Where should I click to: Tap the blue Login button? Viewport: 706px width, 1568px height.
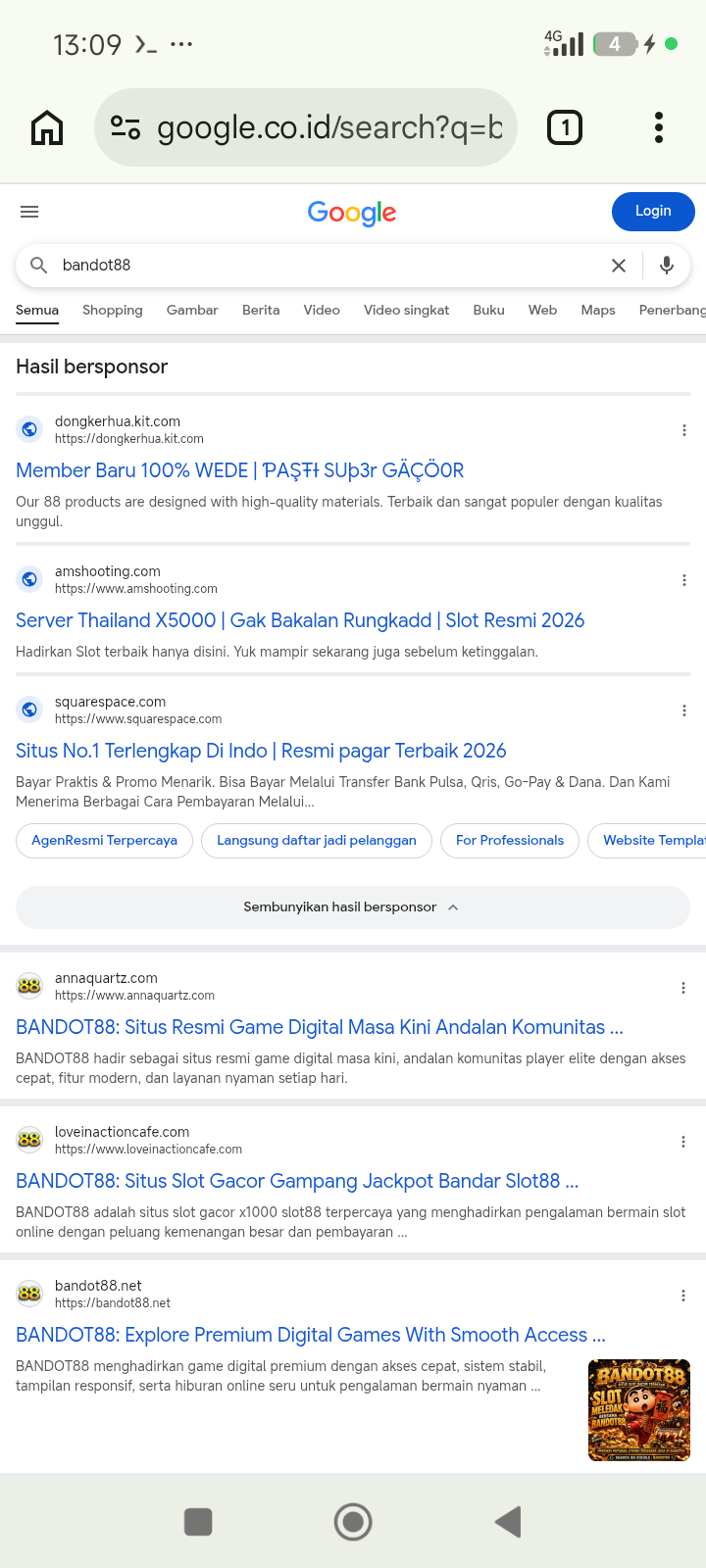tap(653, 212)
